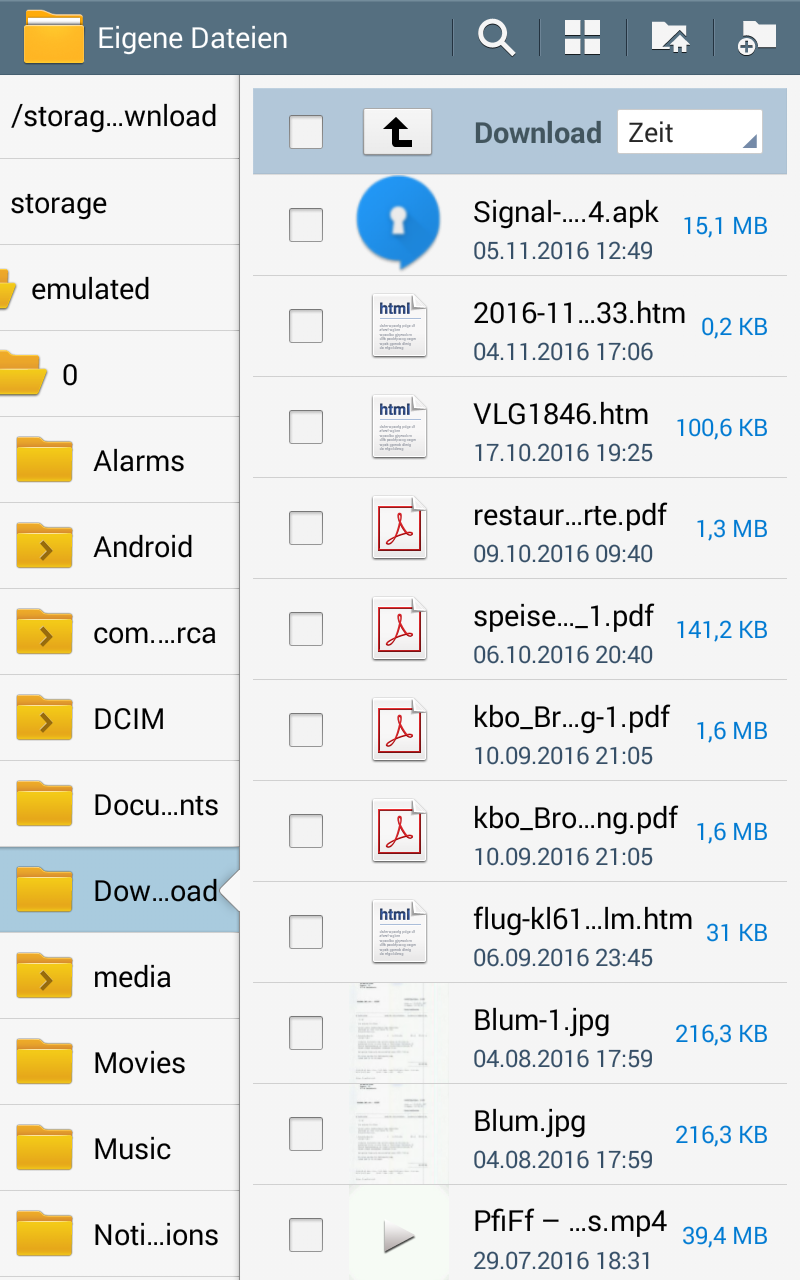Jump to the storage directory
The height and width of the screenshot is (1280, 800).
(59, 203)
